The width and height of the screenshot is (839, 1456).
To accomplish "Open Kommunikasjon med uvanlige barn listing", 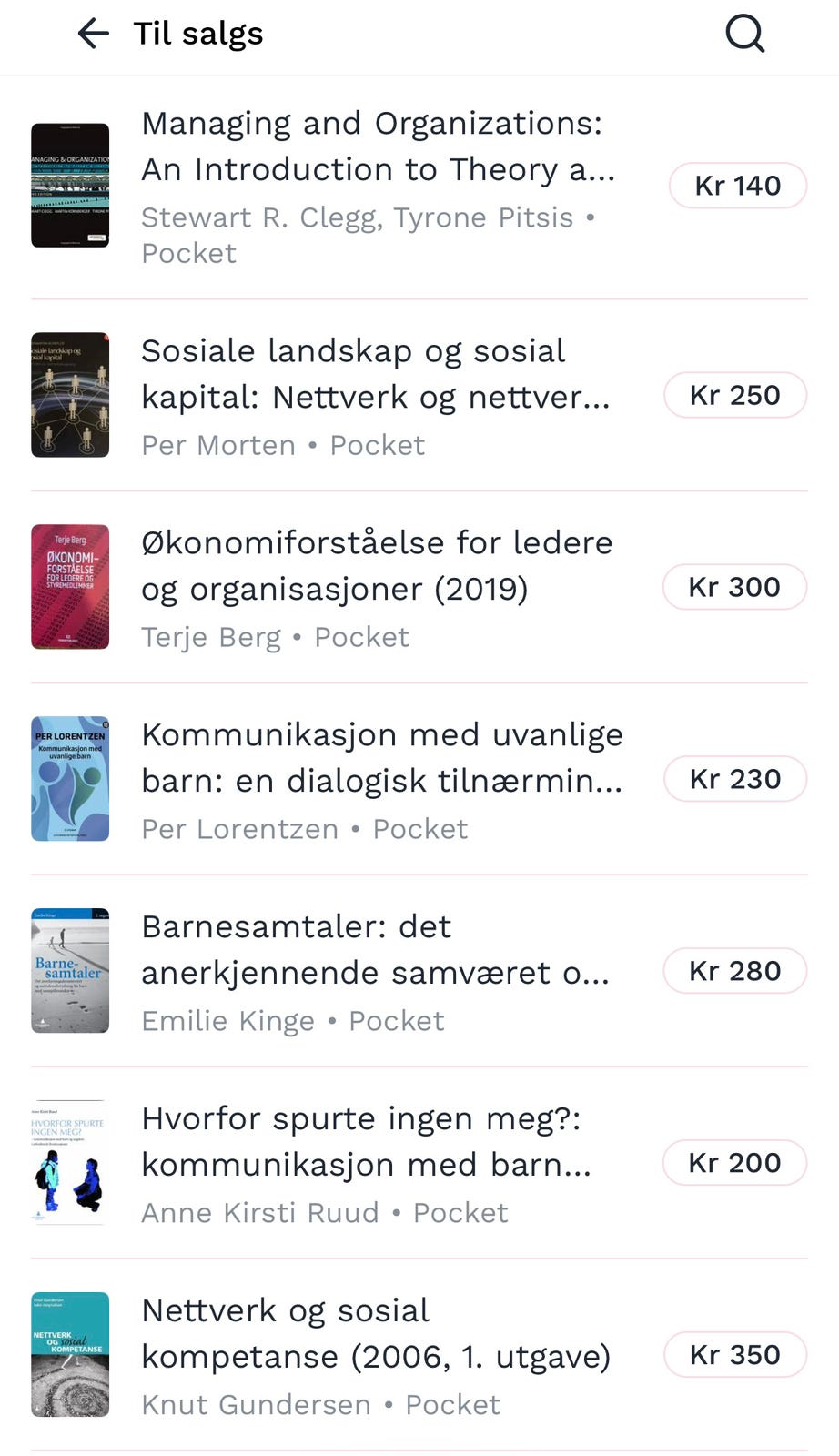I will pos(419,779).
